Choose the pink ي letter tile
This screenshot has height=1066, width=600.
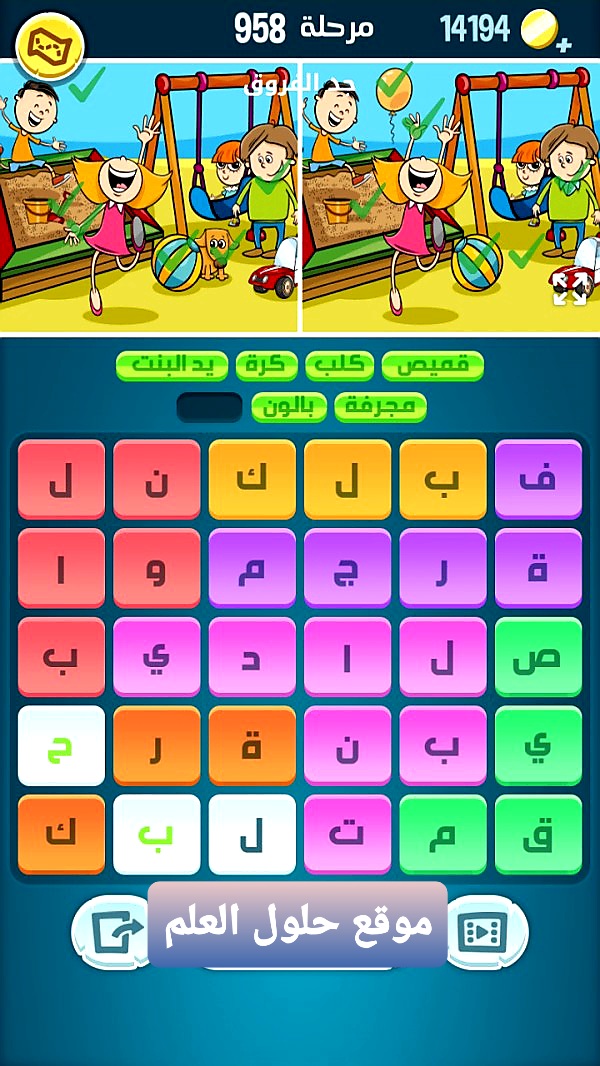[x=156, y=658]
